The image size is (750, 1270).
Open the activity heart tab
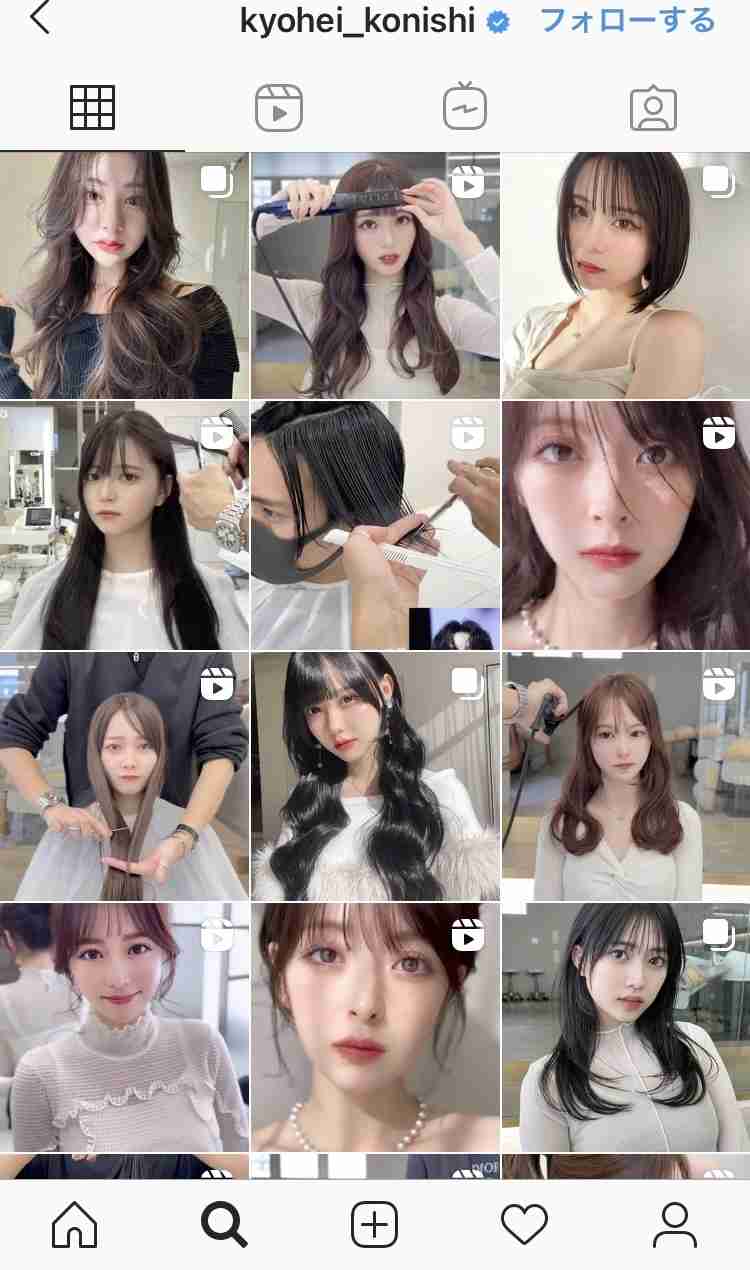[524, 1225]
